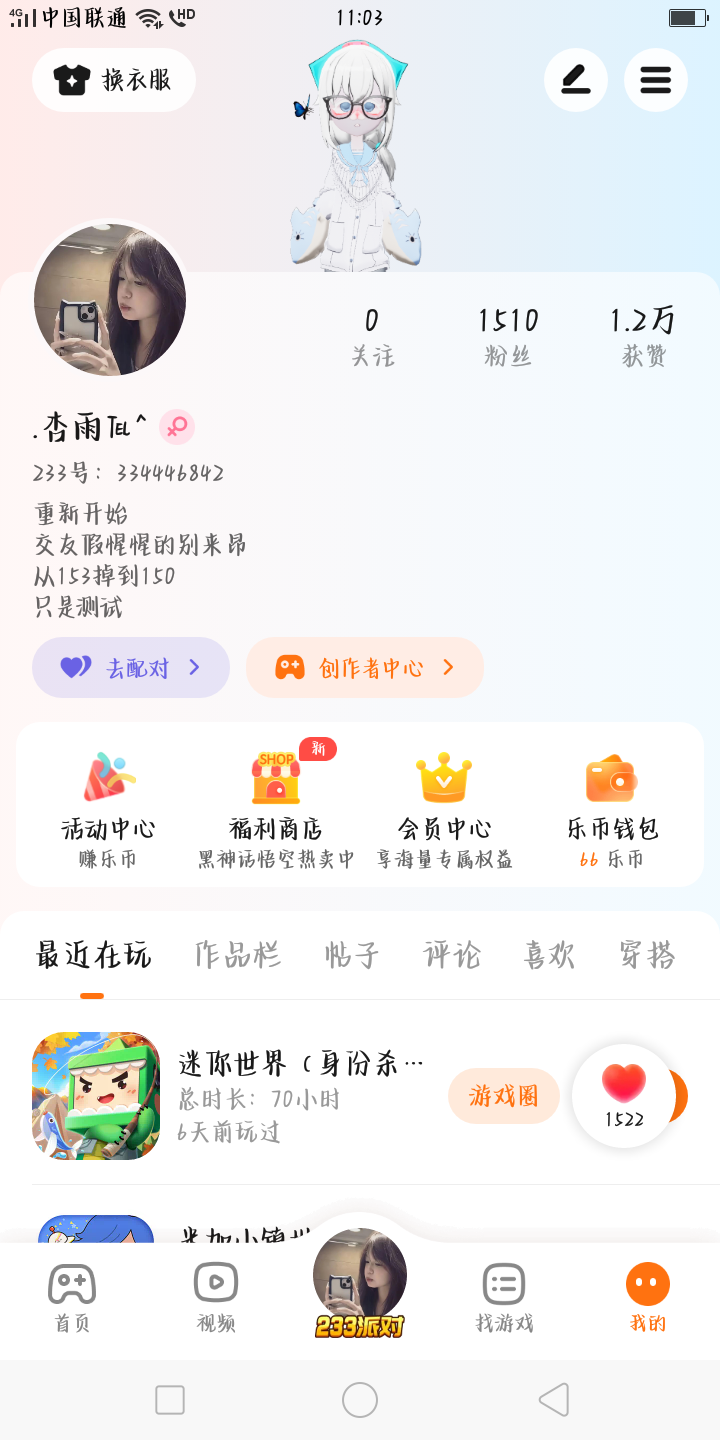
Task: Go to 首页 home tab
Action: tap(72, 1297)
